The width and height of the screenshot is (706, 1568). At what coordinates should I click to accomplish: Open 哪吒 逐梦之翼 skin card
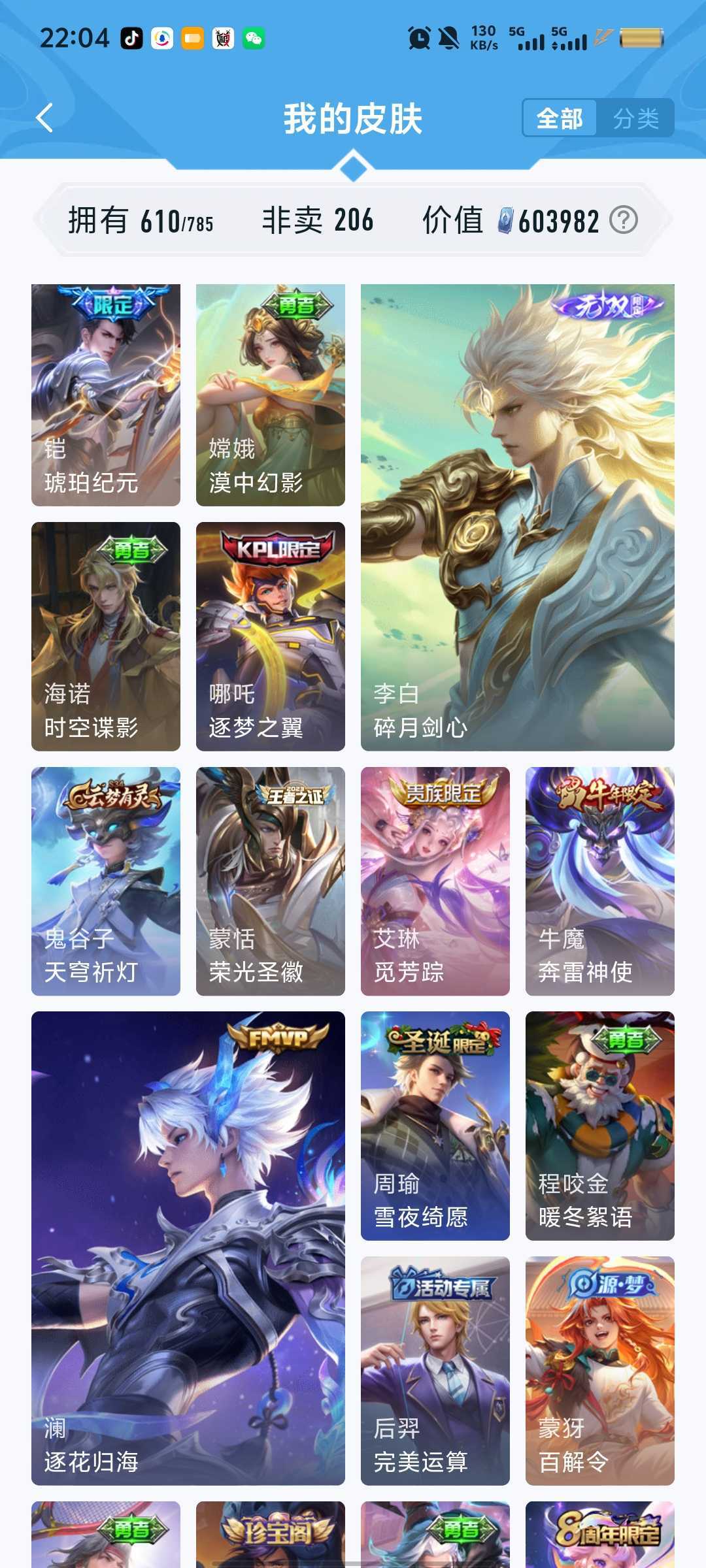click(x=271, y=636)
